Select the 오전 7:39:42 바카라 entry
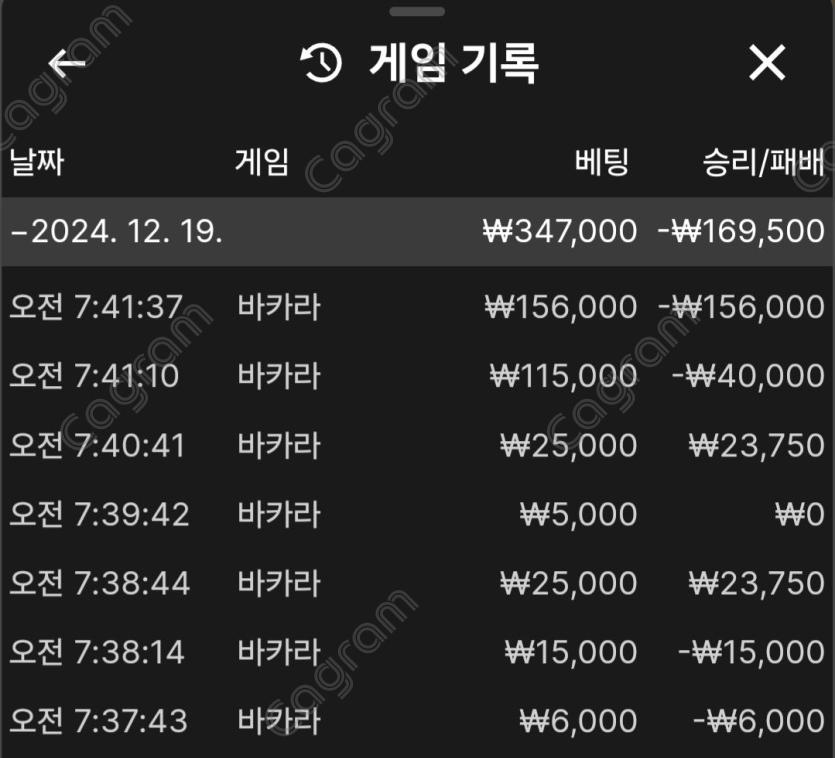This screenshot has height=758, width=835. click(417, 514)
